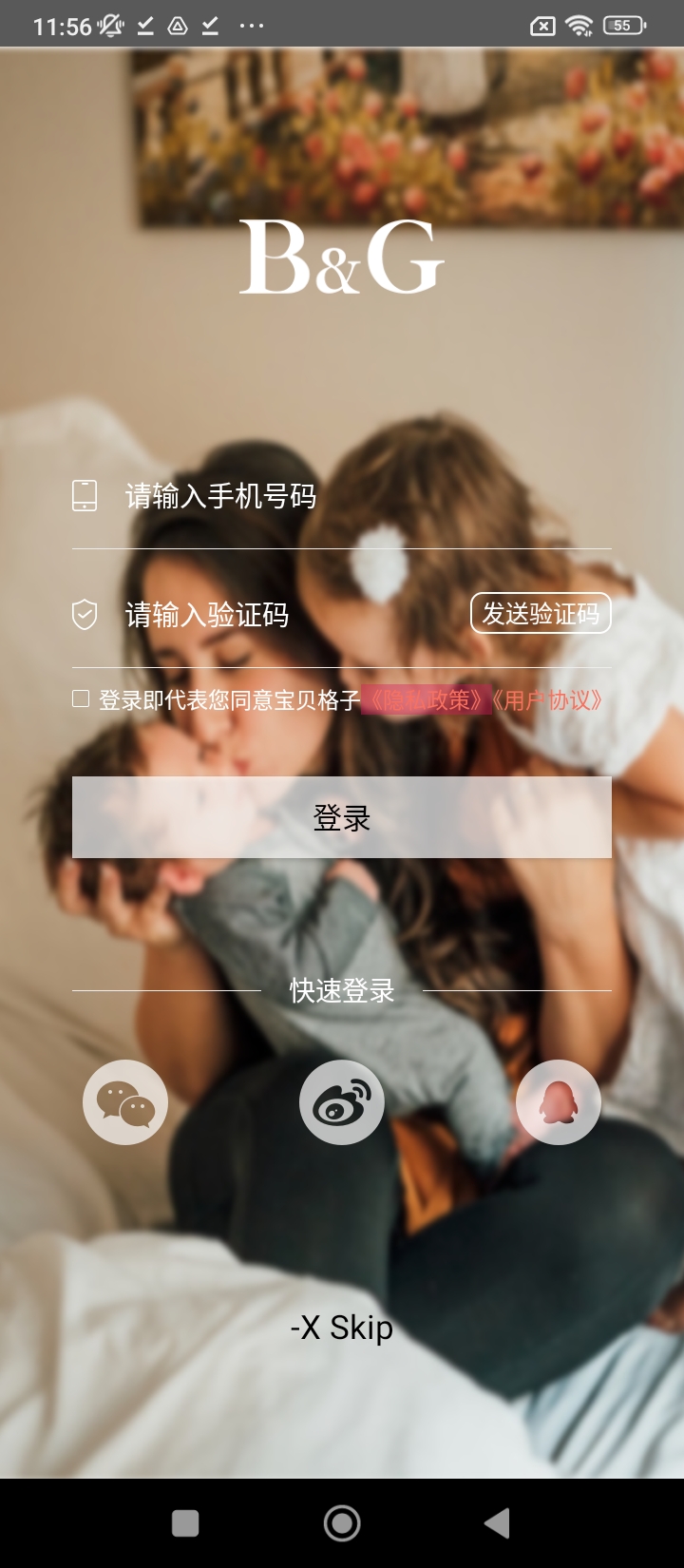684x1568 pixels.
Task: Send verification code via 发送验证码
Action: tap(541, 614)
